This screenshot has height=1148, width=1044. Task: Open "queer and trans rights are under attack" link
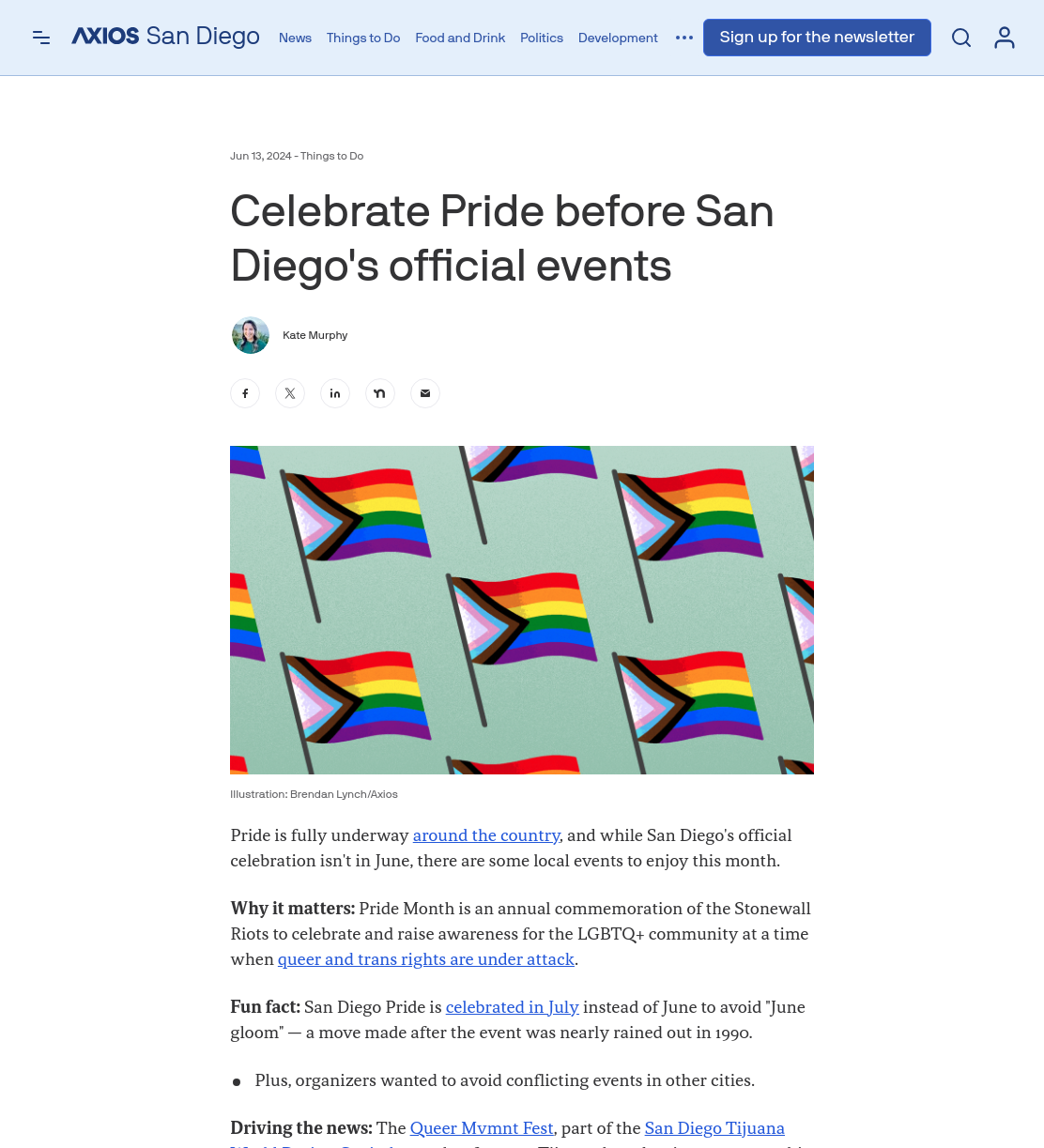click(x=426, y=959)
